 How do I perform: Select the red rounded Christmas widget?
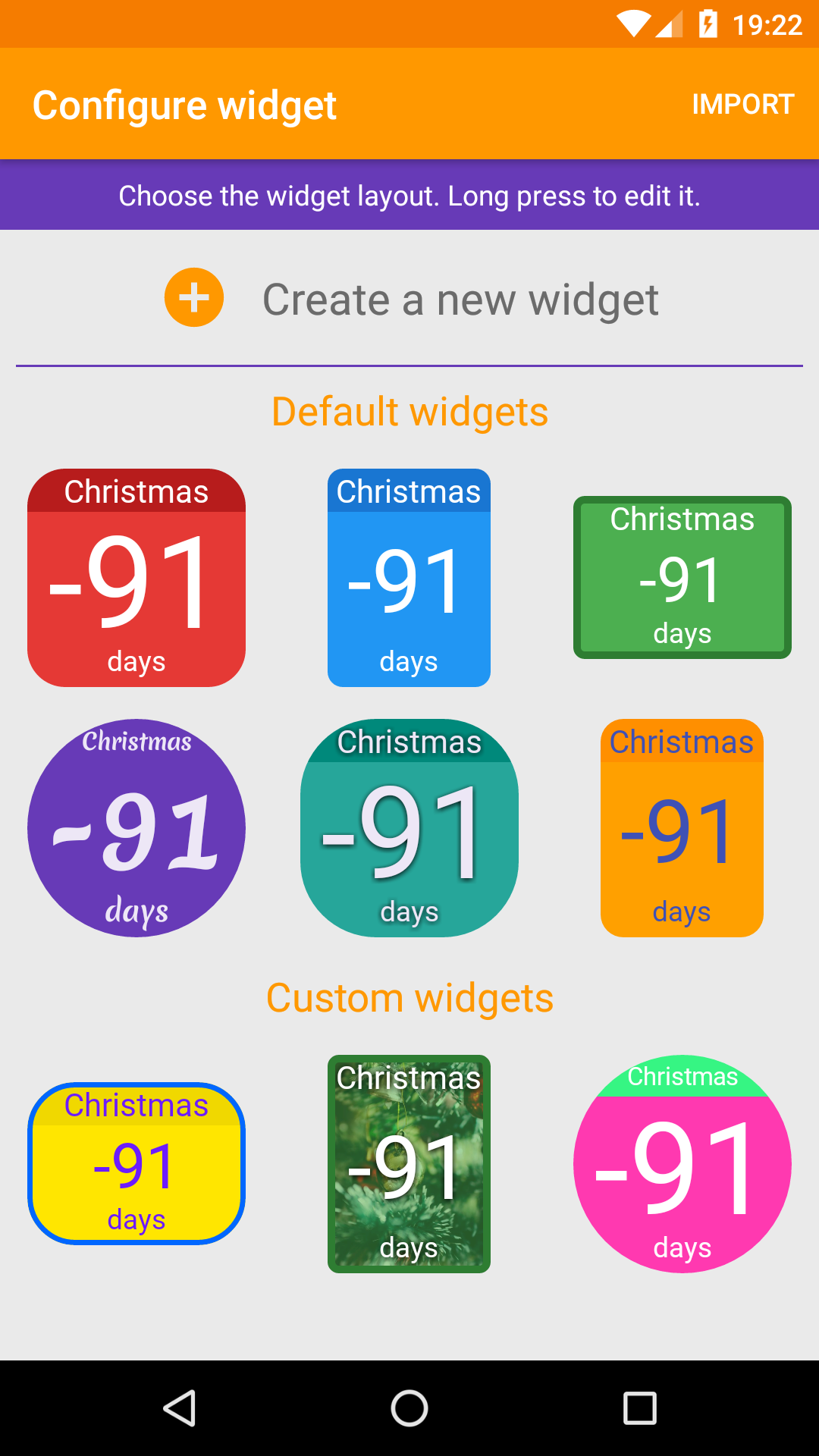pyautogui.click(x=136, y=578)
